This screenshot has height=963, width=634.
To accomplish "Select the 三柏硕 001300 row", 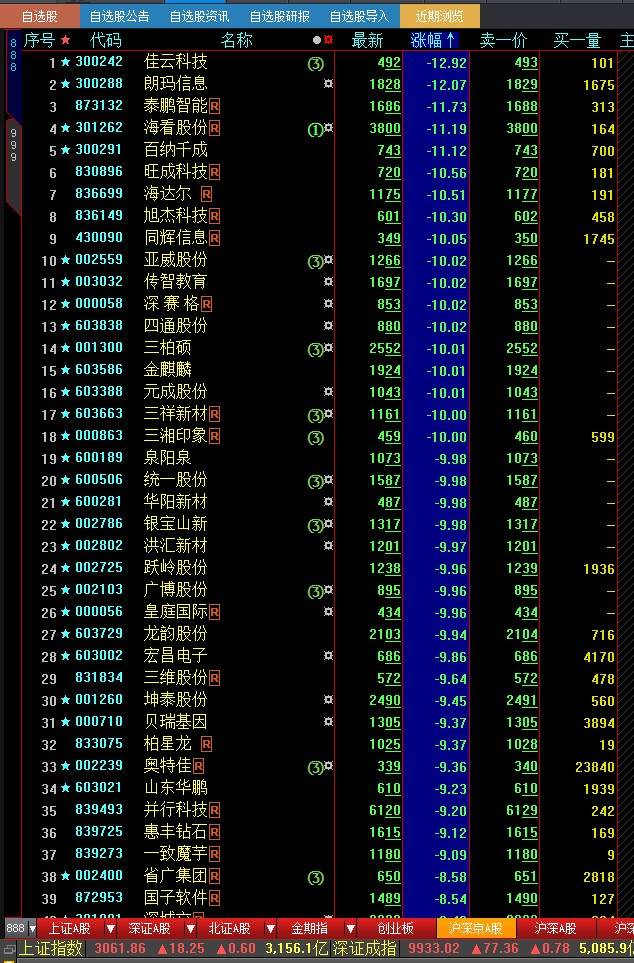I will click(317, 348).
